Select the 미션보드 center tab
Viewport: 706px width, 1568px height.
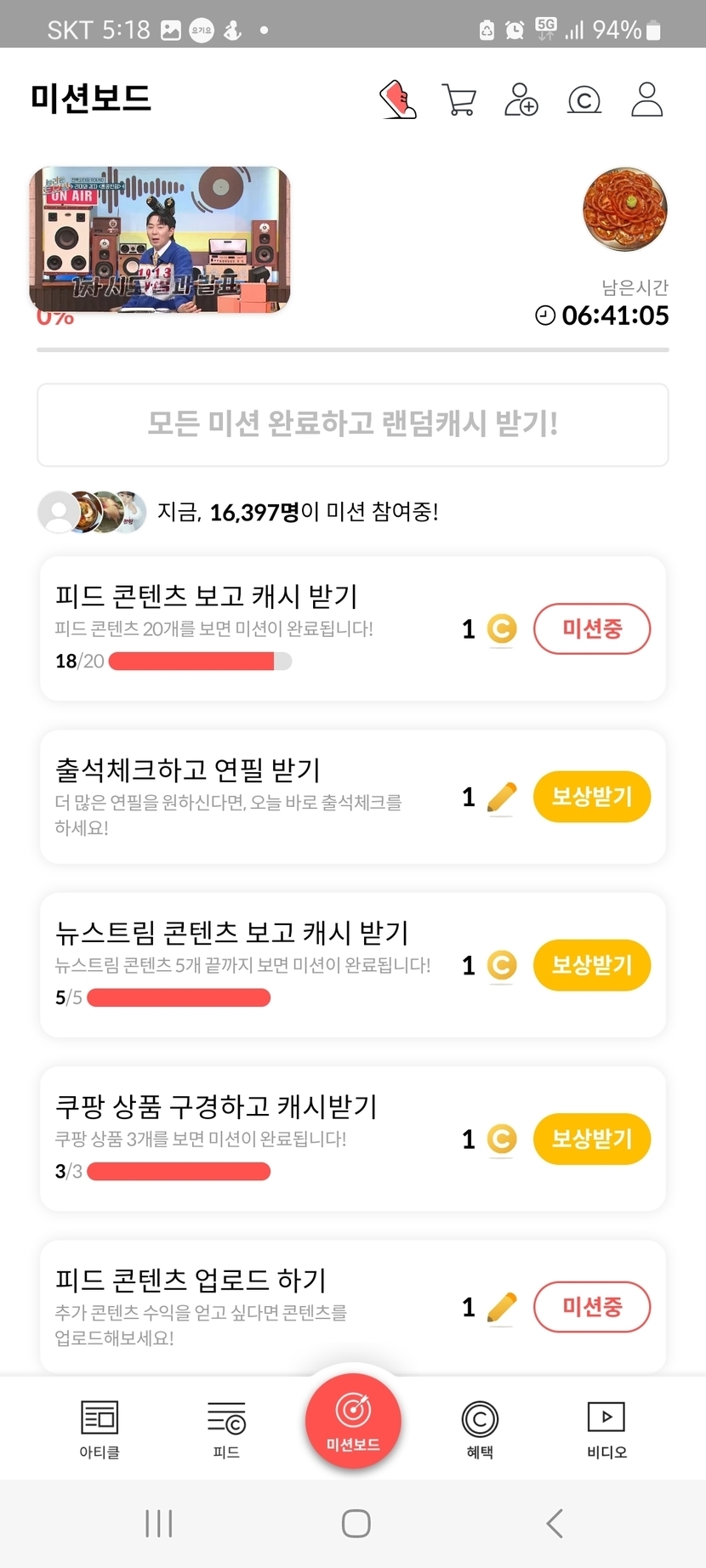353,1421
